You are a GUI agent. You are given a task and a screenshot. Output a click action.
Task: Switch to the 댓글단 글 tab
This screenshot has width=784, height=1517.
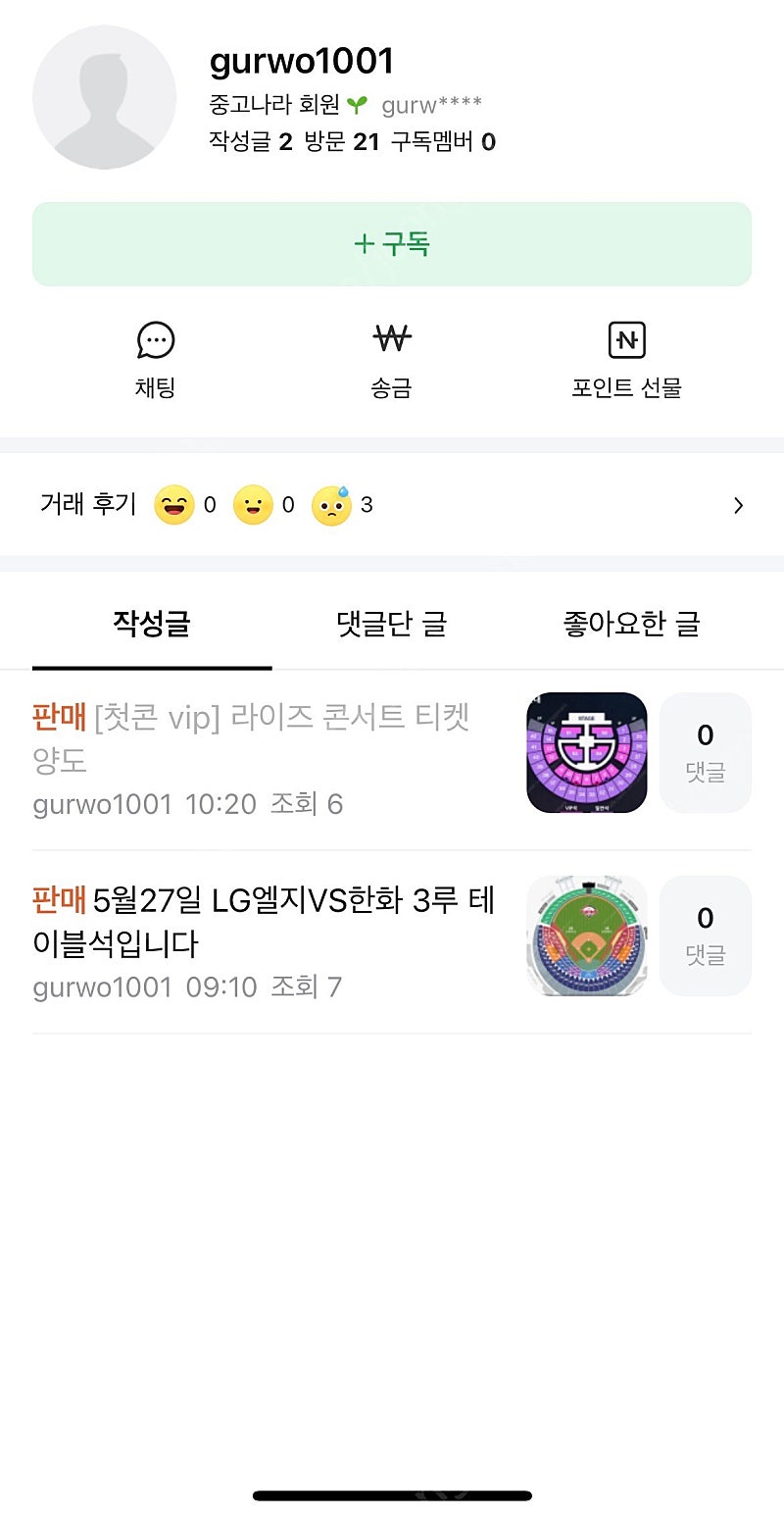pos(392,623)
